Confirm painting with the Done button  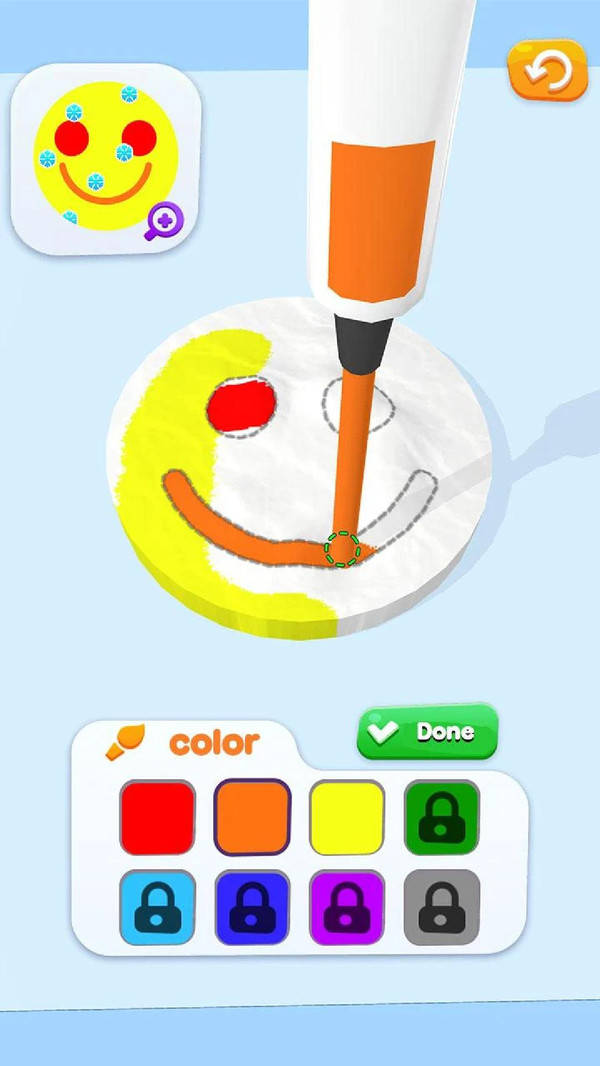click(427, 732)
